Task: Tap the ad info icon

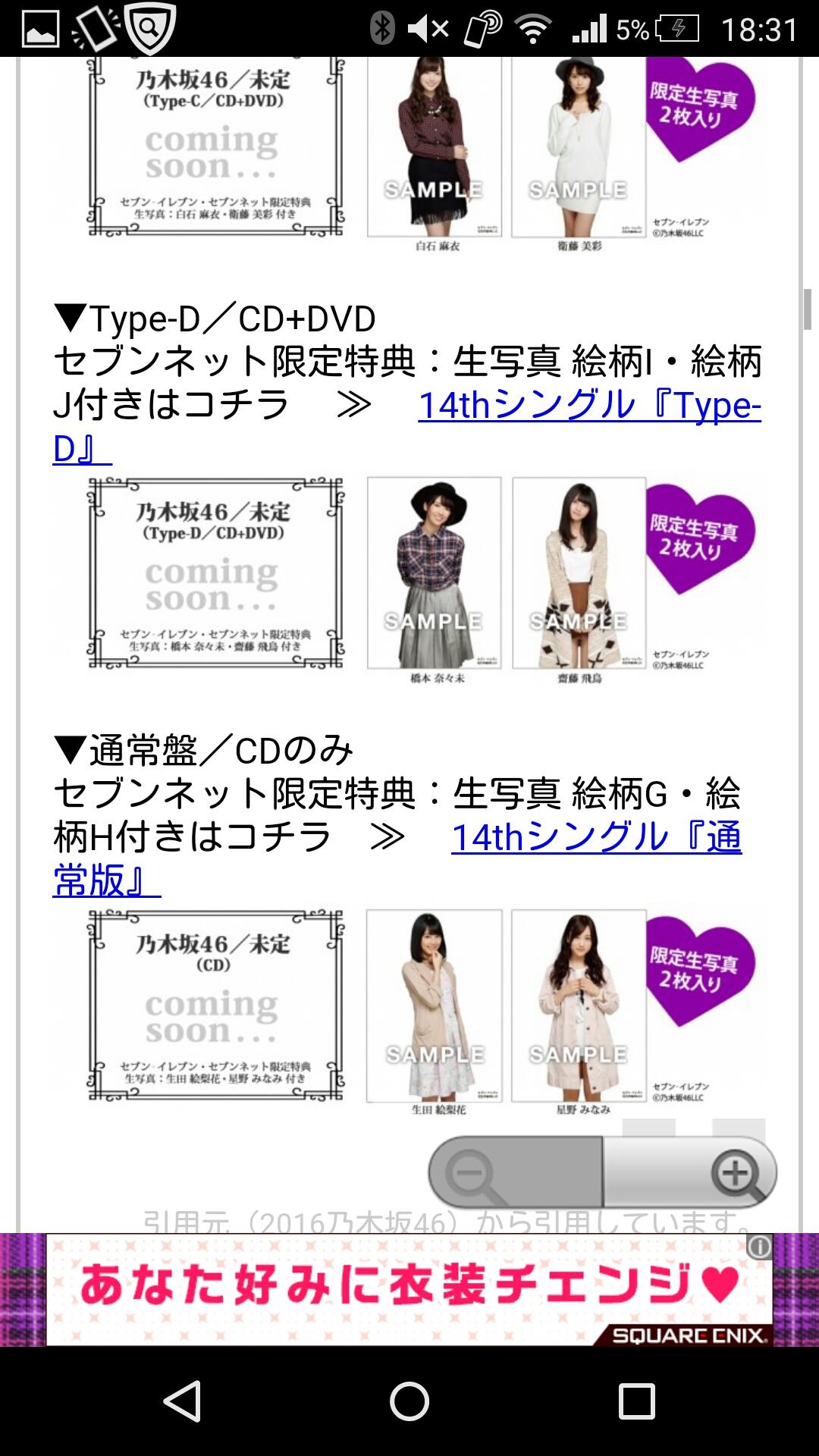Action: coord(759,1246)
